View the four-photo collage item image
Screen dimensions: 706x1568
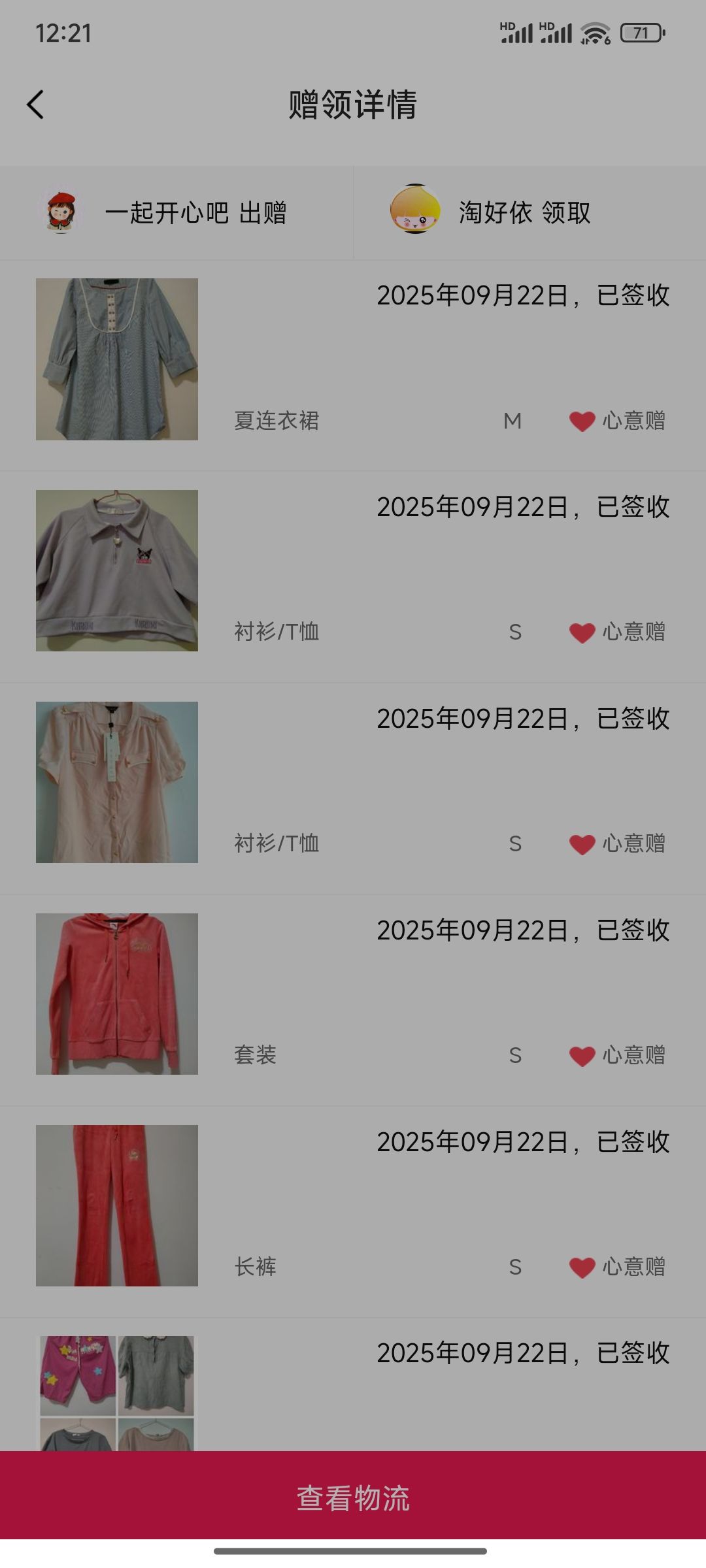[x=117, y=1393]
